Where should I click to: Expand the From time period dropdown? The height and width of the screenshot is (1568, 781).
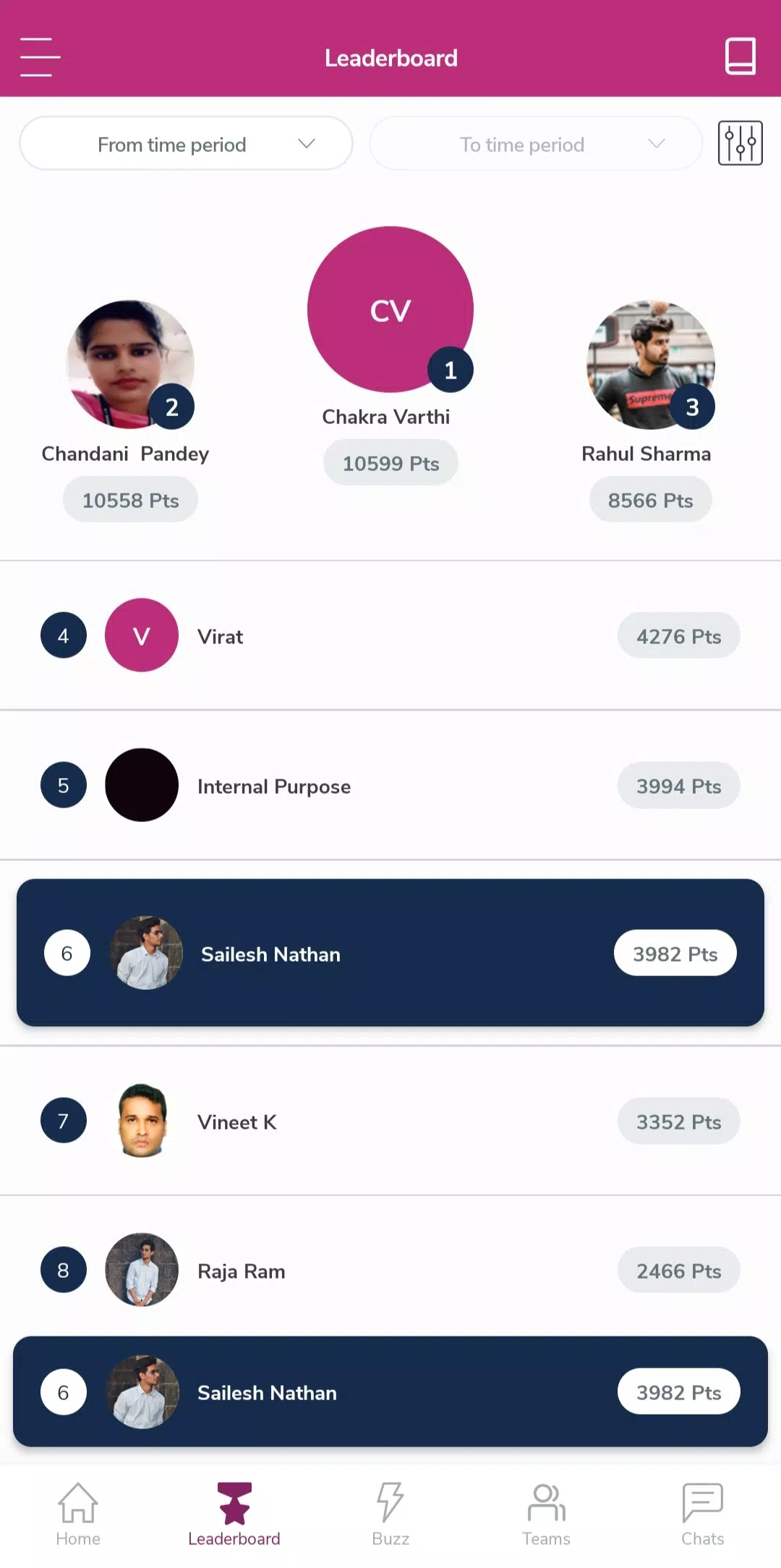coord(186,144)
